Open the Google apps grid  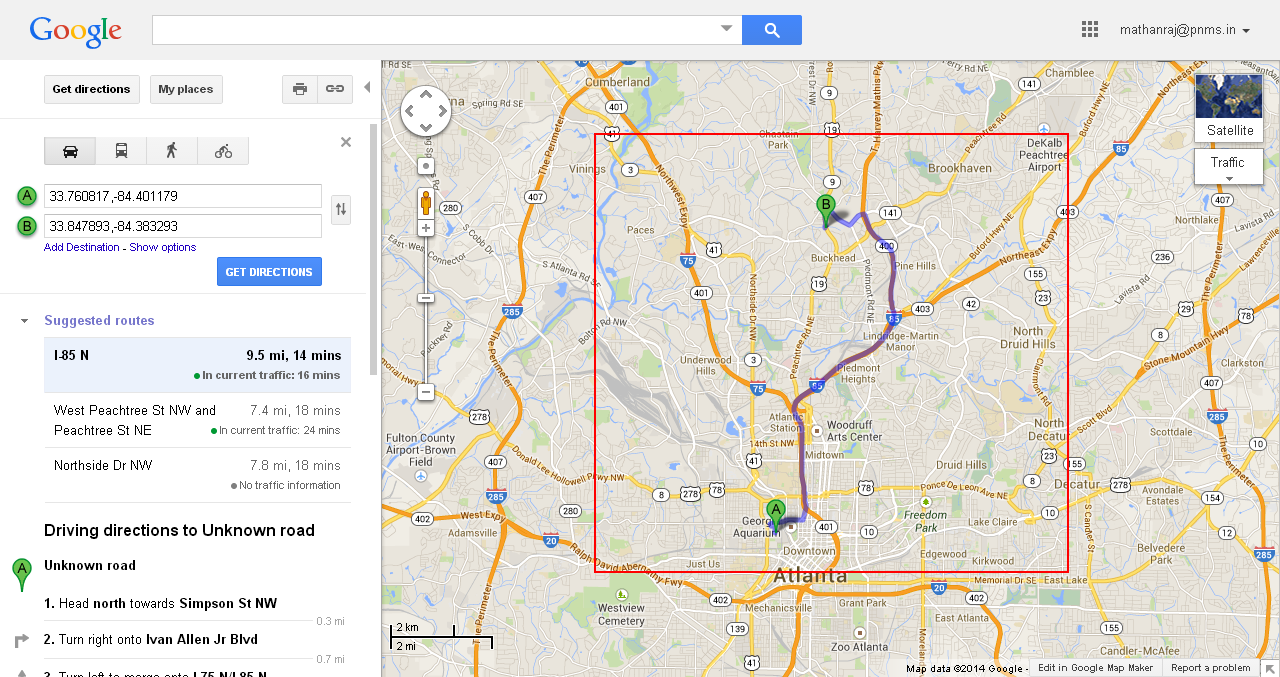pyautogui.click(x=1090, y=30)
